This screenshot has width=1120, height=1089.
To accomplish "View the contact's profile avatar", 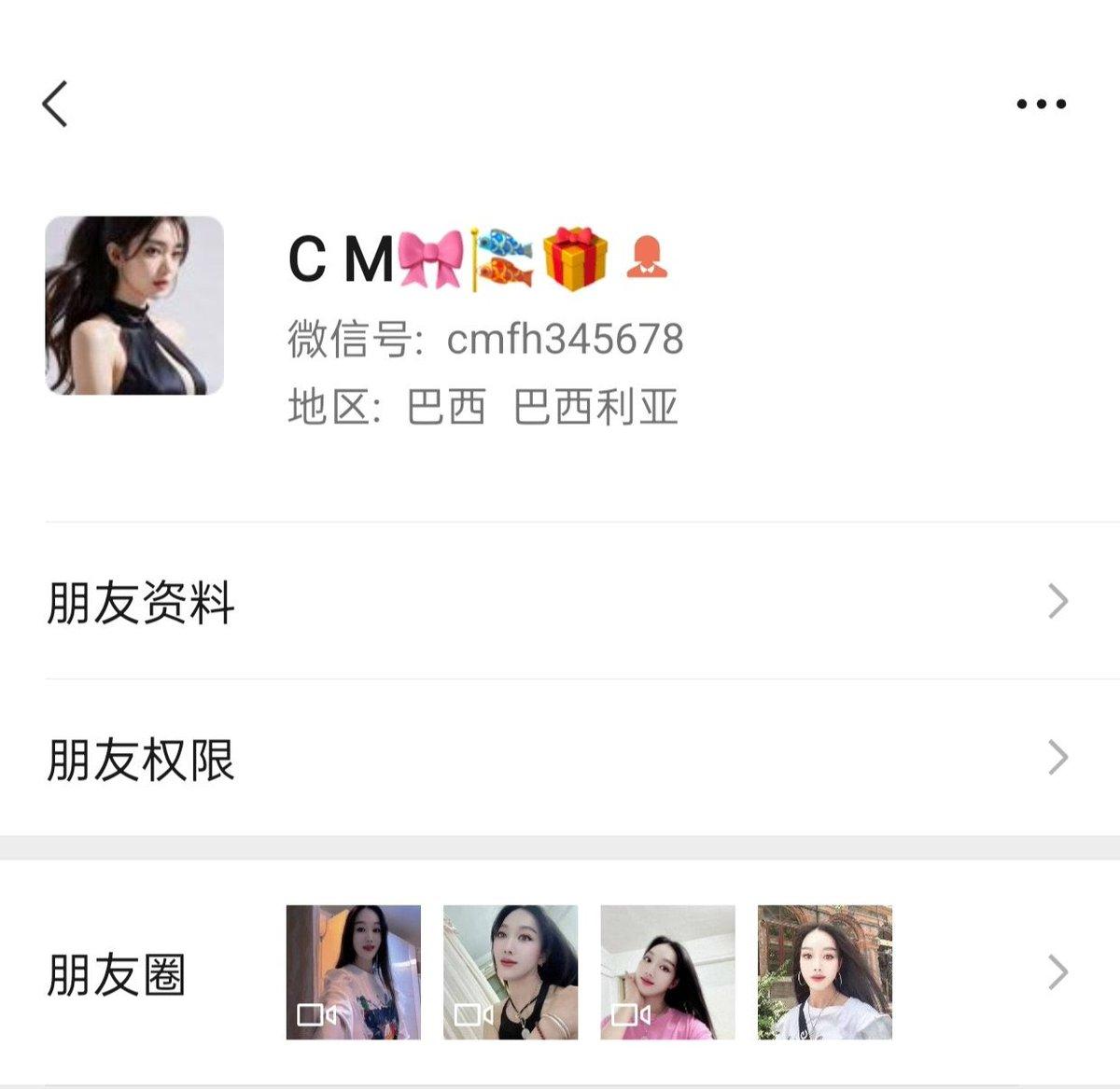I will pyautogui.click(x=134, y=305).
